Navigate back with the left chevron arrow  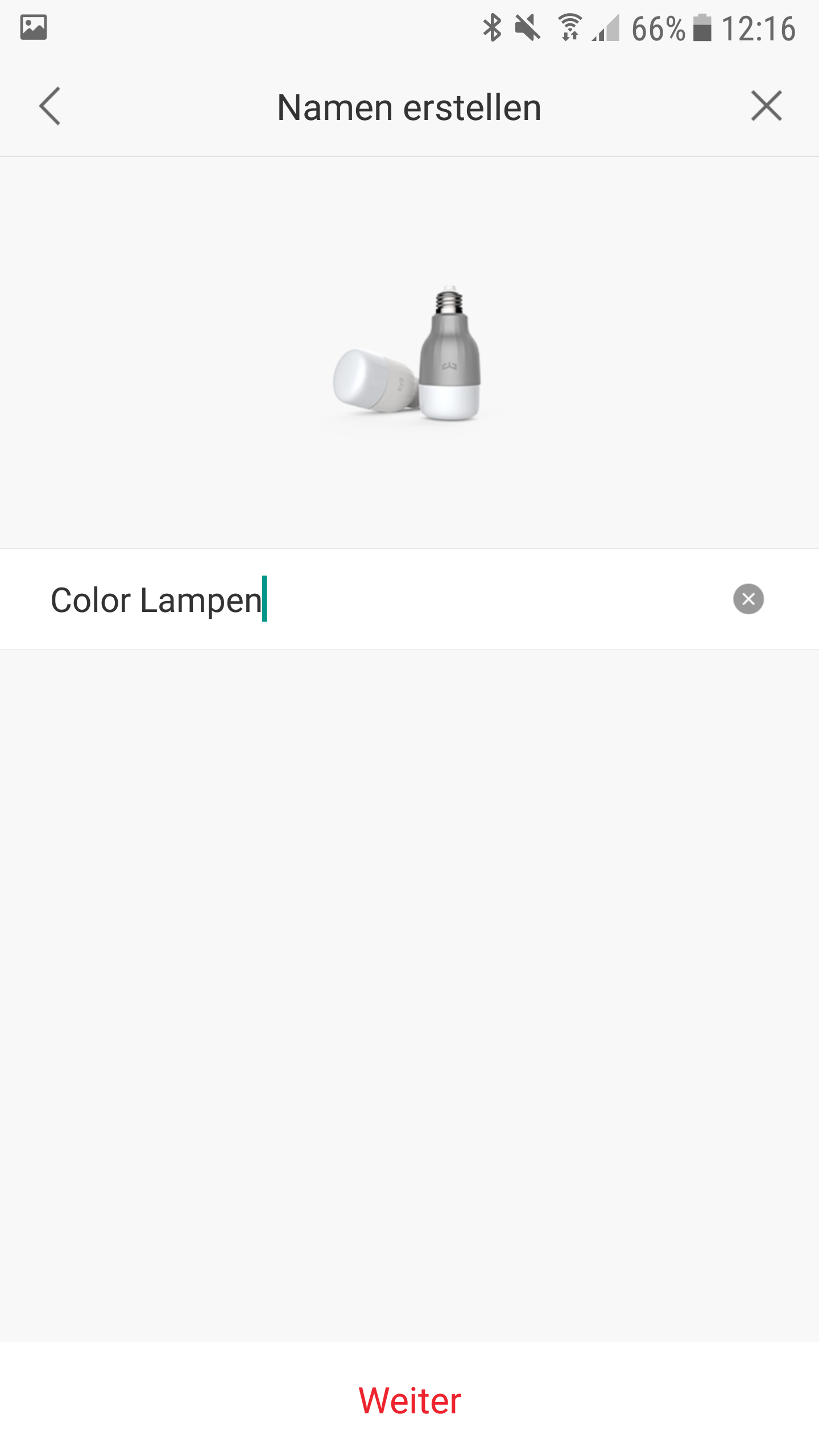[50, 105]
